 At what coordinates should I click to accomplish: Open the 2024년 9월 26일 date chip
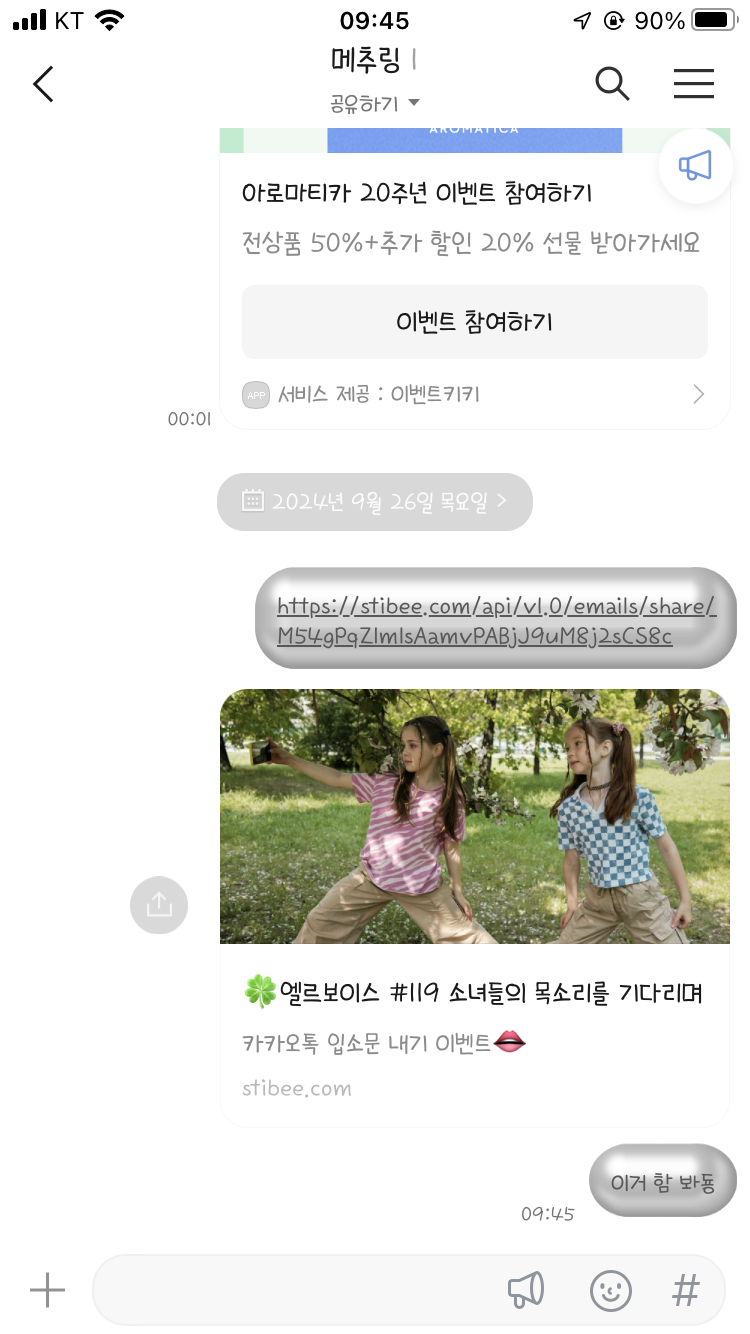tap(375, 501)
